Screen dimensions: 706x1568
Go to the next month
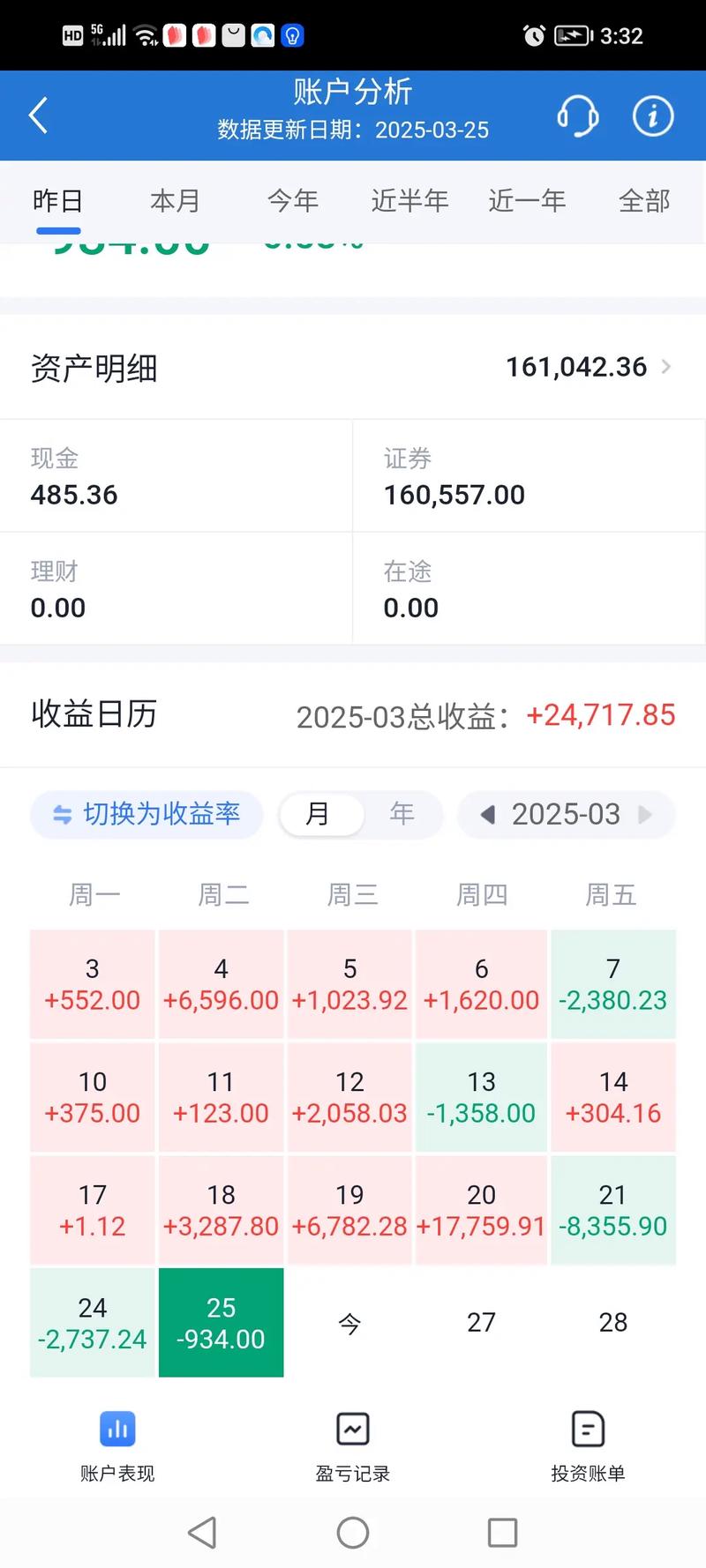click(x=645, y=815)
